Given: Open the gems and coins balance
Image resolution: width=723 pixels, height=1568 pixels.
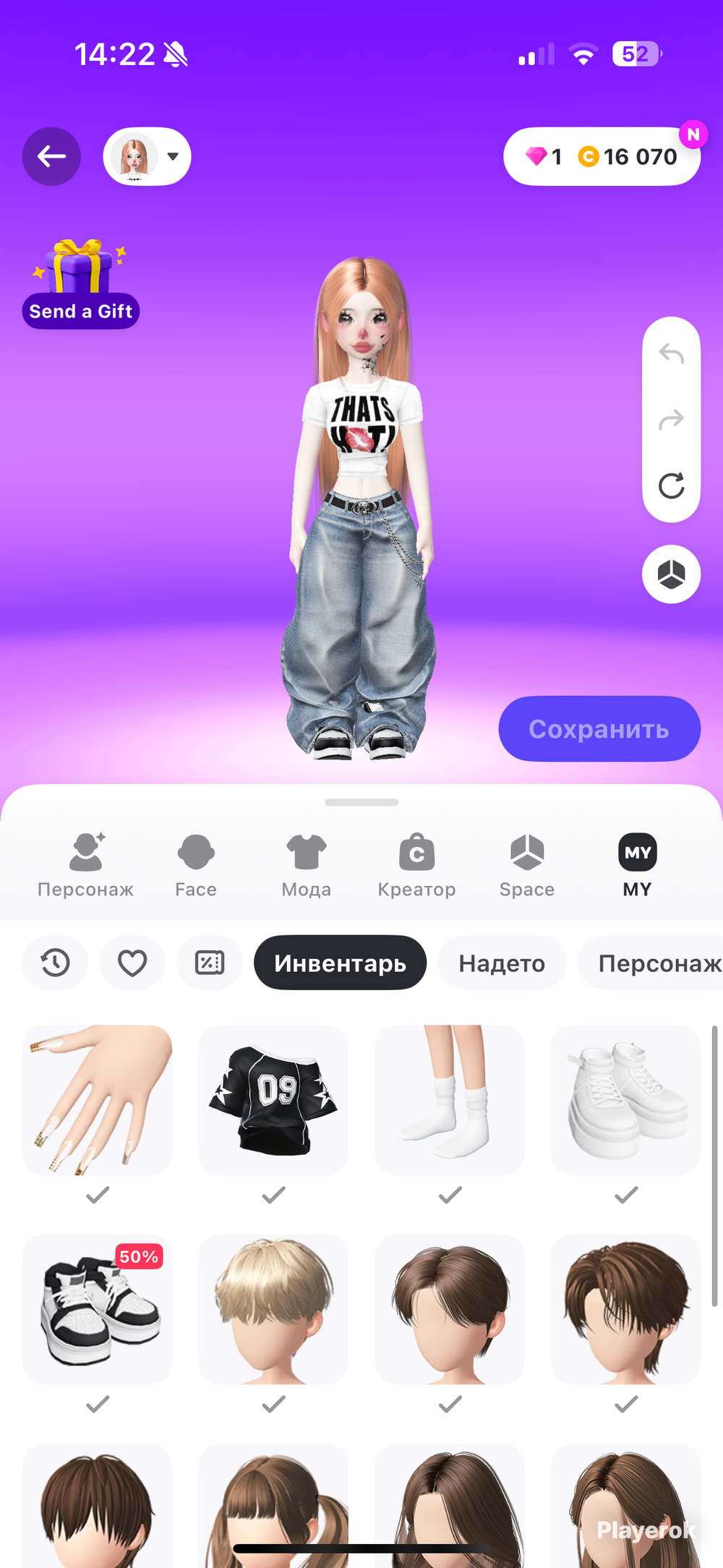Looking at the screenshot, I should coord(602,156).
